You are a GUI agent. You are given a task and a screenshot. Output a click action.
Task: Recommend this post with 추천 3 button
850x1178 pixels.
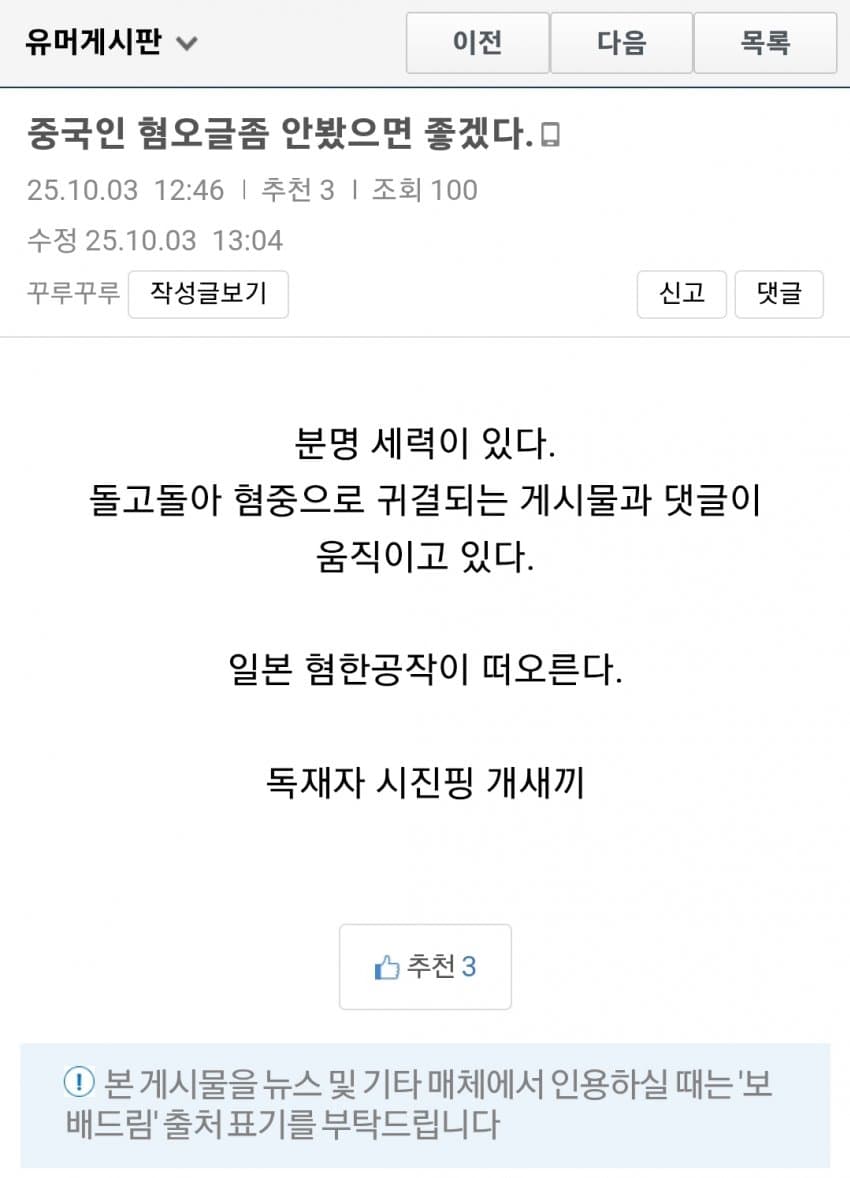coord(425,967)
